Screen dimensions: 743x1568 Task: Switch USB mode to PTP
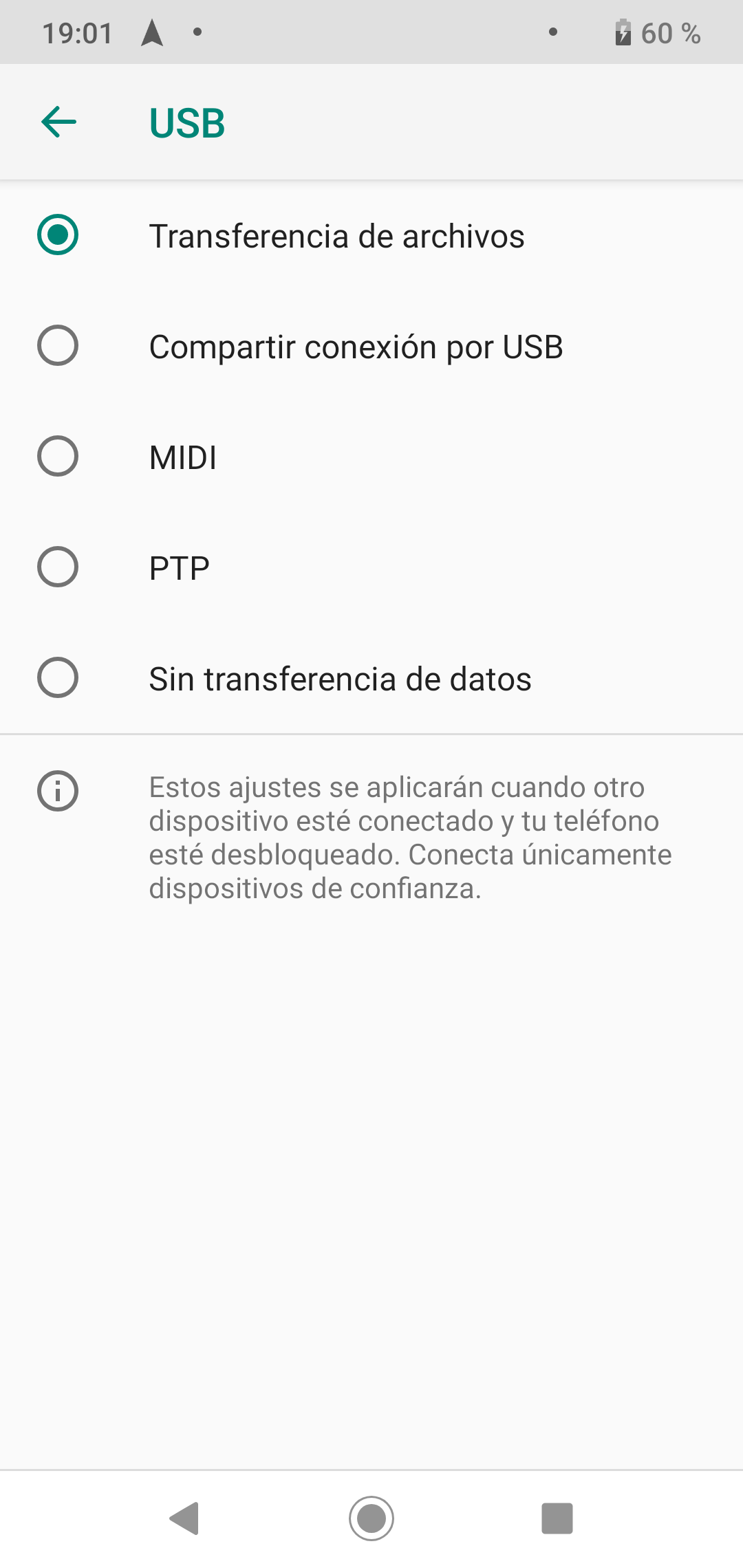[x=371, y=567]
